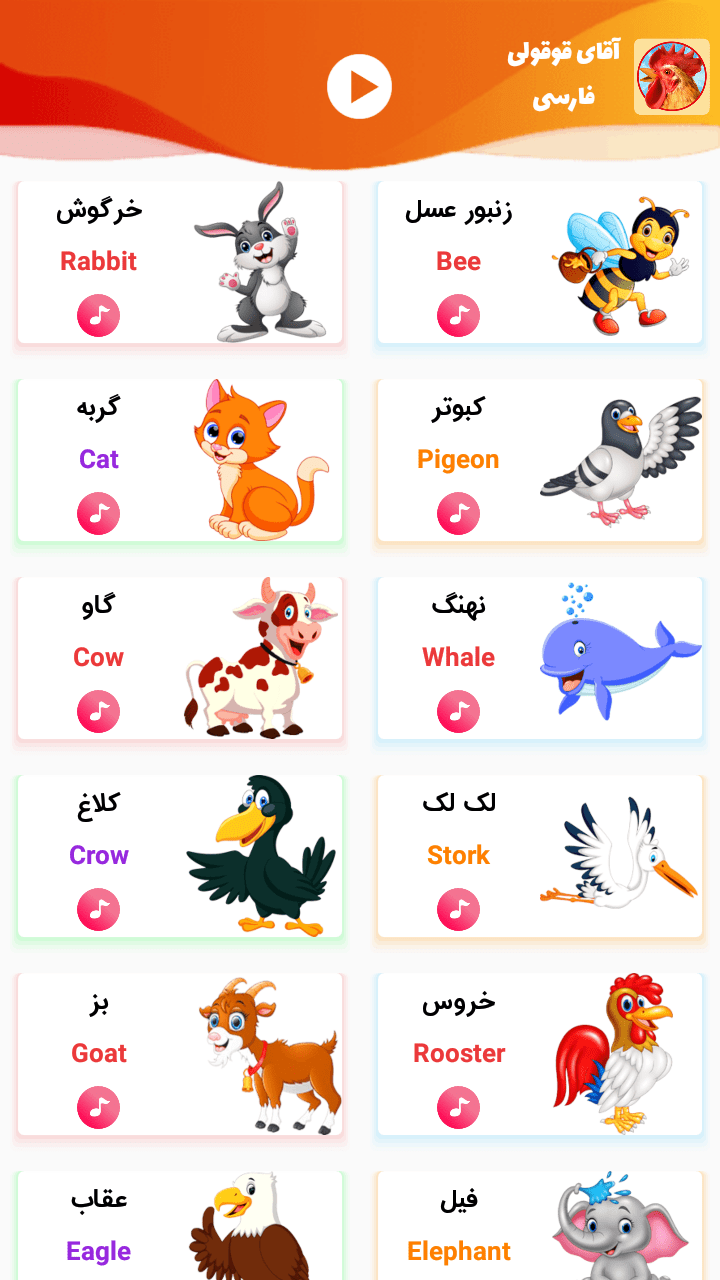Tap the play button in the header

click(359, 87)
